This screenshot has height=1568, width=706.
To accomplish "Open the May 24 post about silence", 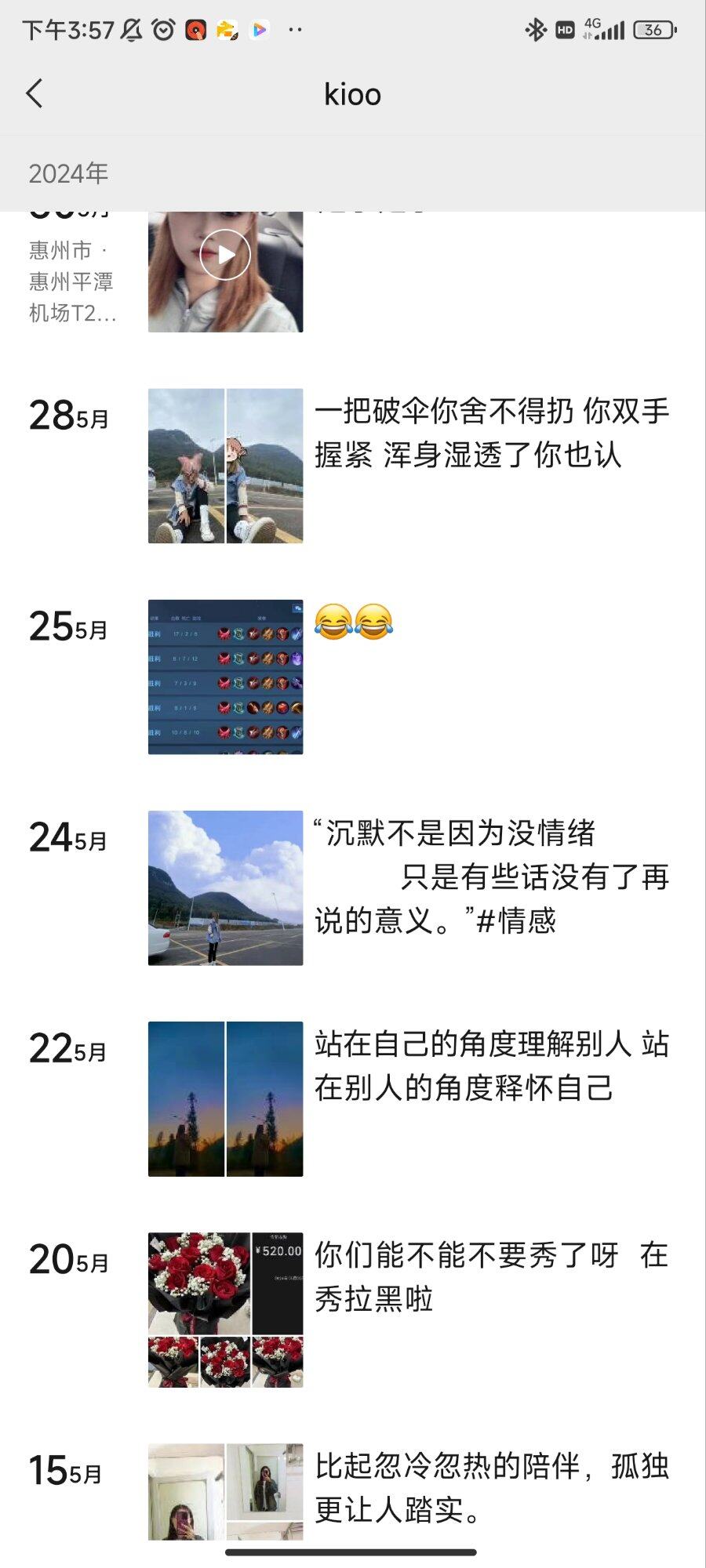I will point(491,877).
